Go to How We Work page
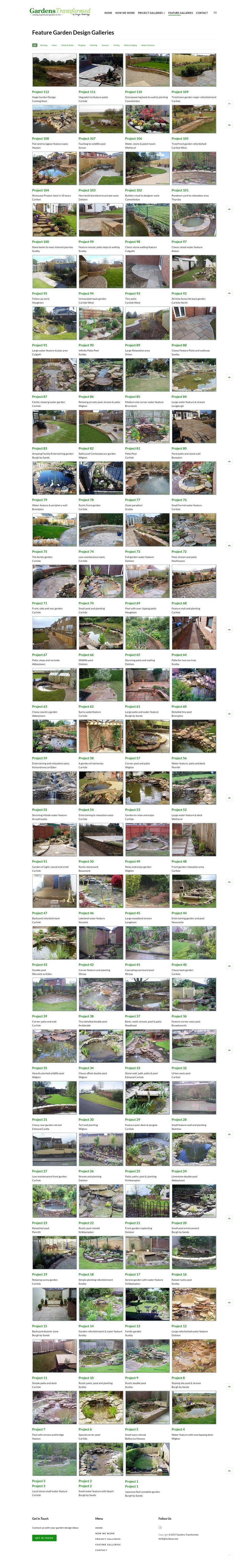This screenshot has width=249, height=1568. click(x=125, y=13)
